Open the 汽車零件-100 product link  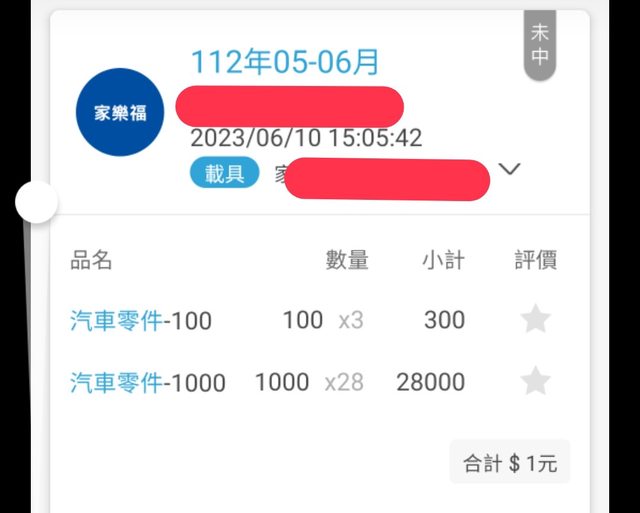[x=116, y=320]
